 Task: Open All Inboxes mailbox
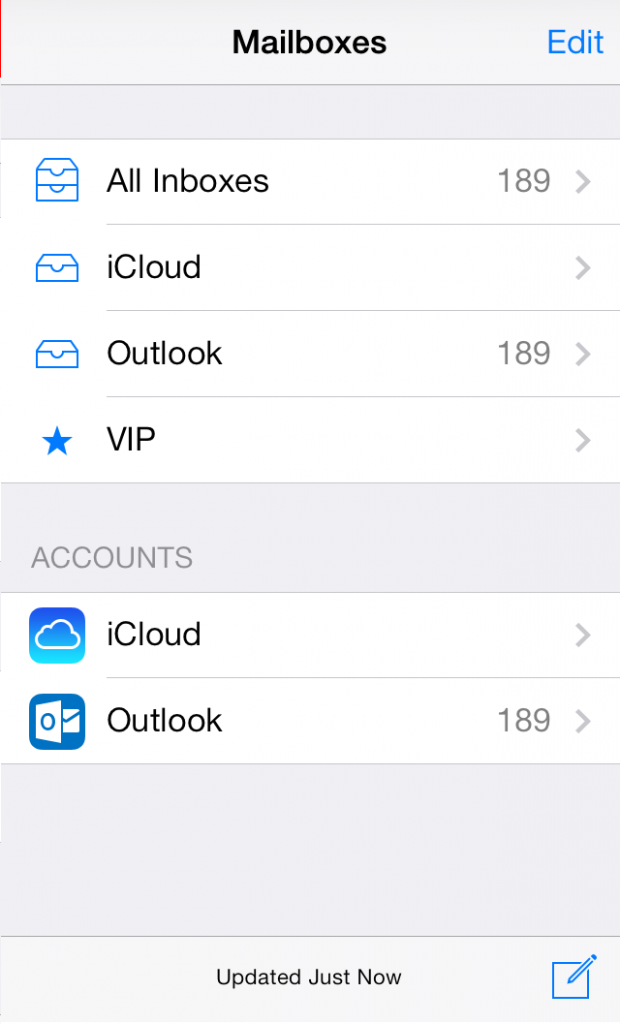310,181
